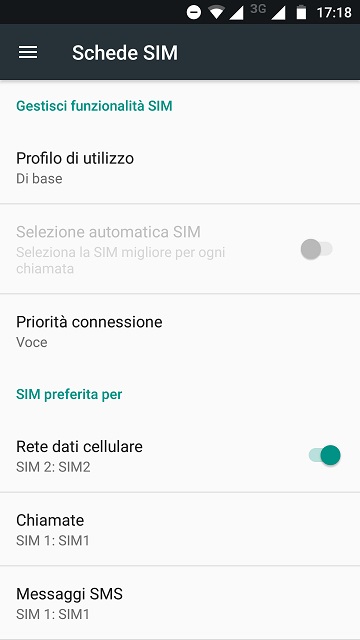Open Profilo di utilizzo setting
Image resolution: width=360 pixels, height=640 pixels.
click(x=180, y=167)
